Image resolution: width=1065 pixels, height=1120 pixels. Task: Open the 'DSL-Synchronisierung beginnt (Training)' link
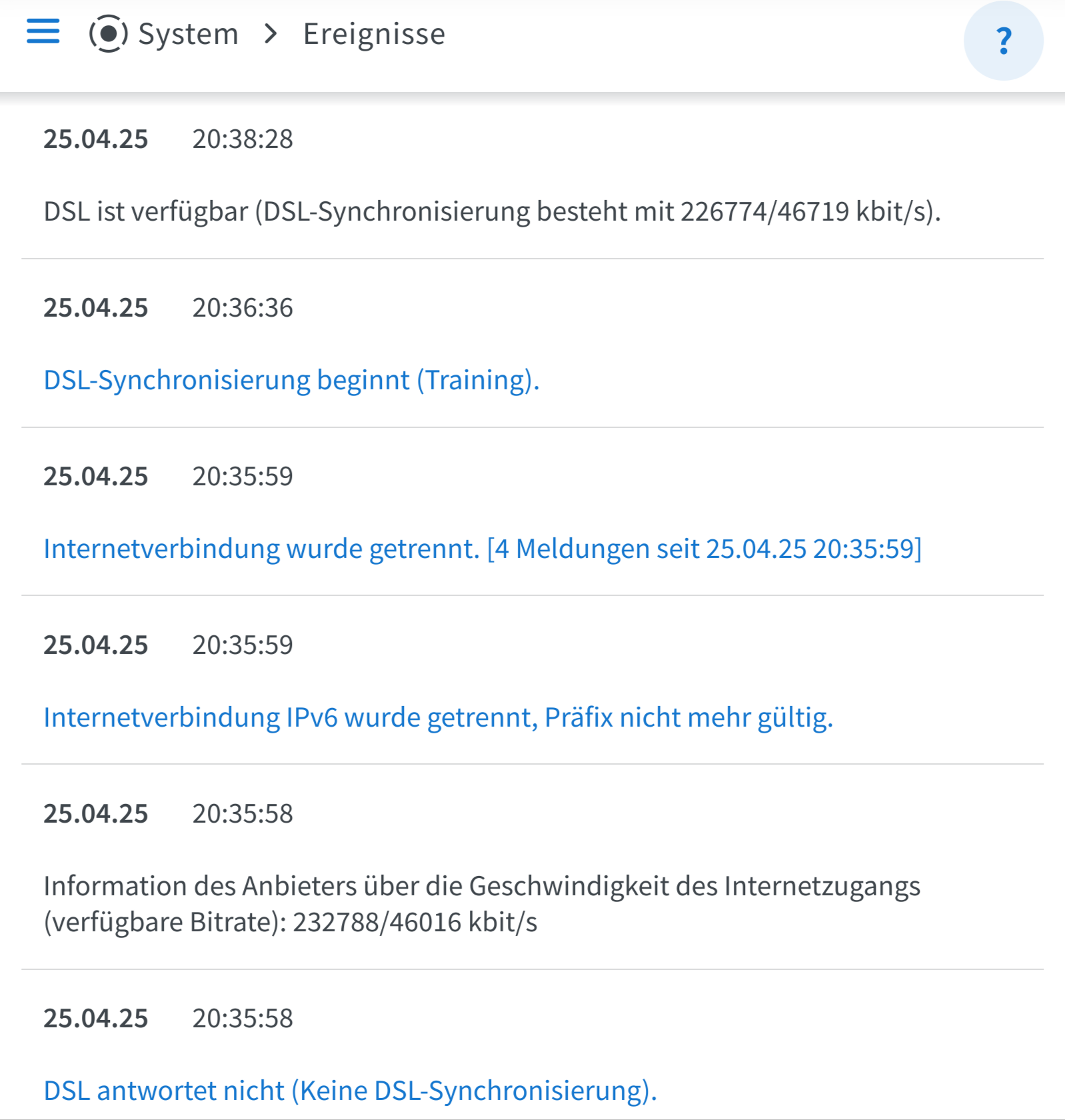[291, 380]
